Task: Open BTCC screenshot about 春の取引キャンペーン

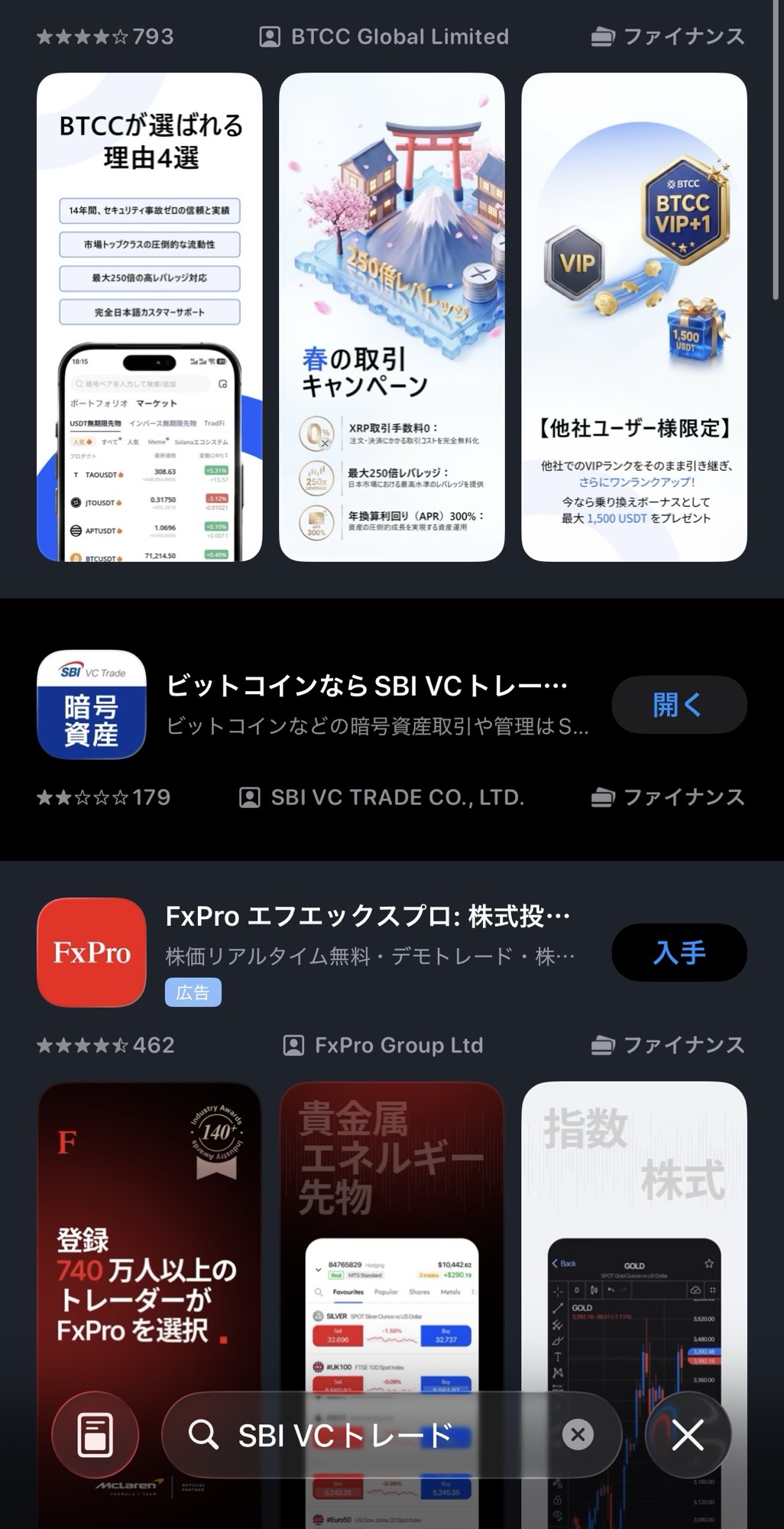Action: pyautogui.click(x=391, y=317)
